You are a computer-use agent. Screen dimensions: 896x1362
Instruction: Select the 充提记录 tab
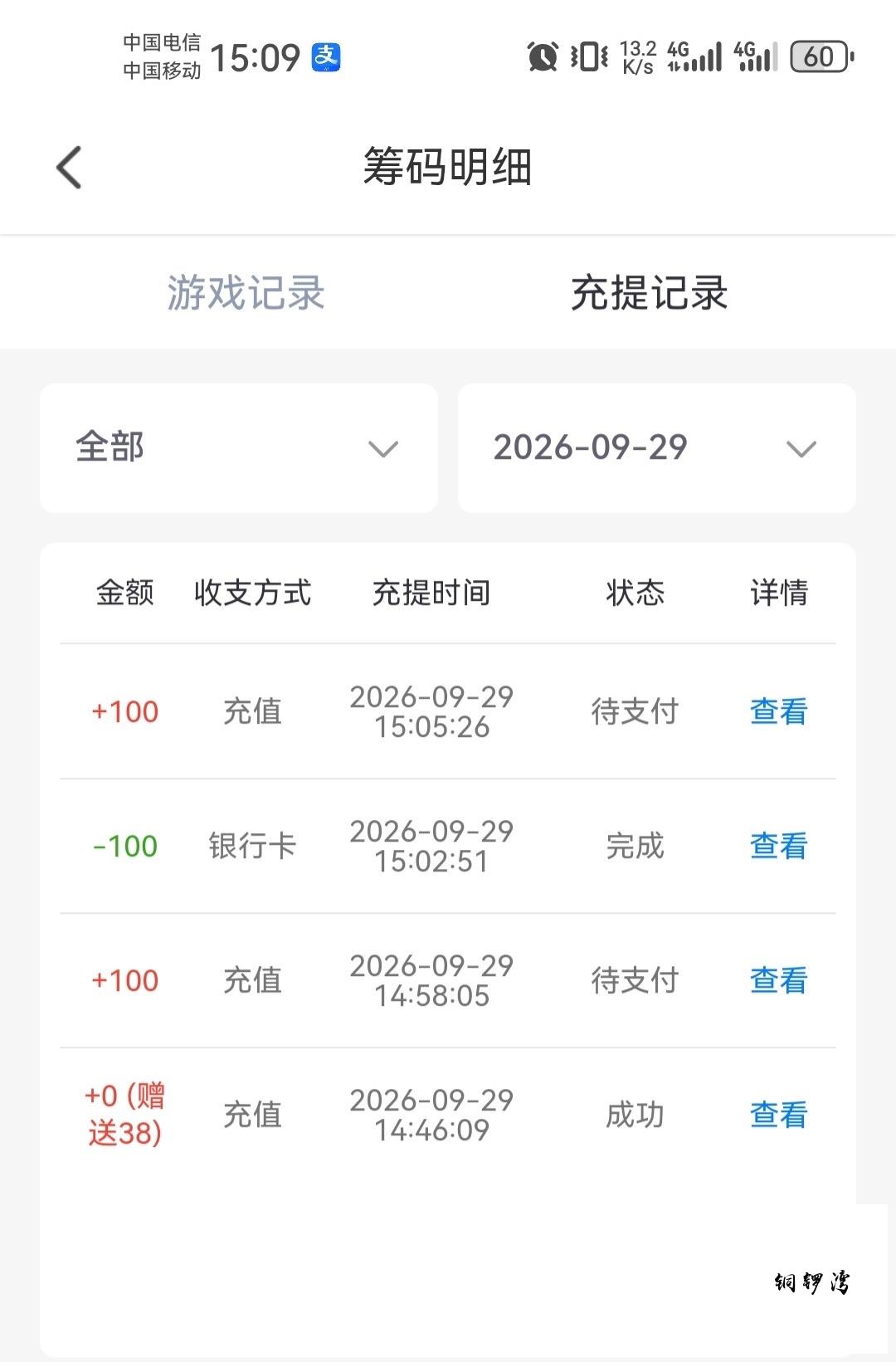(650, 293)
